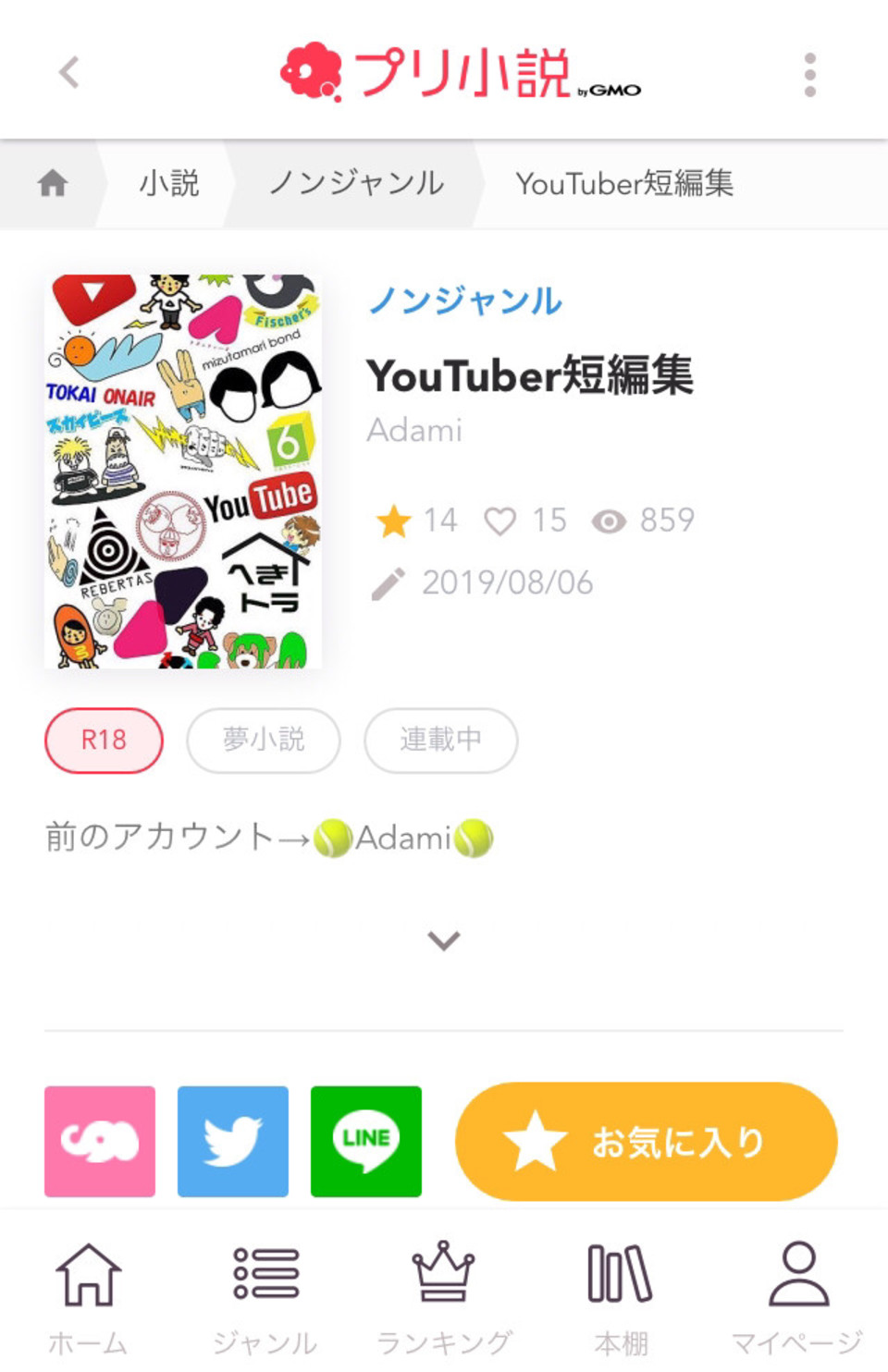This screenshot has height=1372, width=888.
Task: Select the 連載中 tag chip
Action: pyautogui.click(x=440, y=740)
